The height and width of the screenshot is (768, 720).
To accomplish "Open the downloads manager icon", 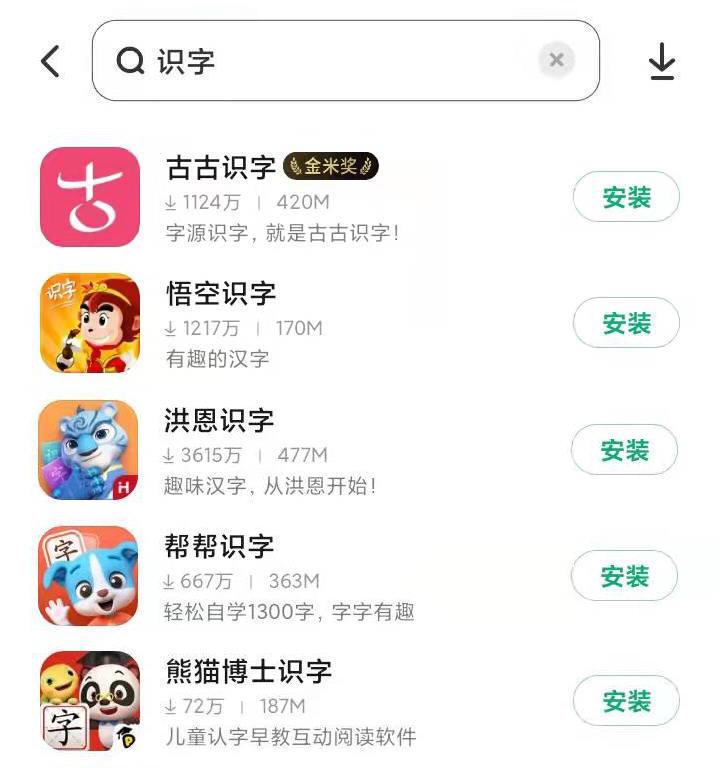I will coord(661,62).
